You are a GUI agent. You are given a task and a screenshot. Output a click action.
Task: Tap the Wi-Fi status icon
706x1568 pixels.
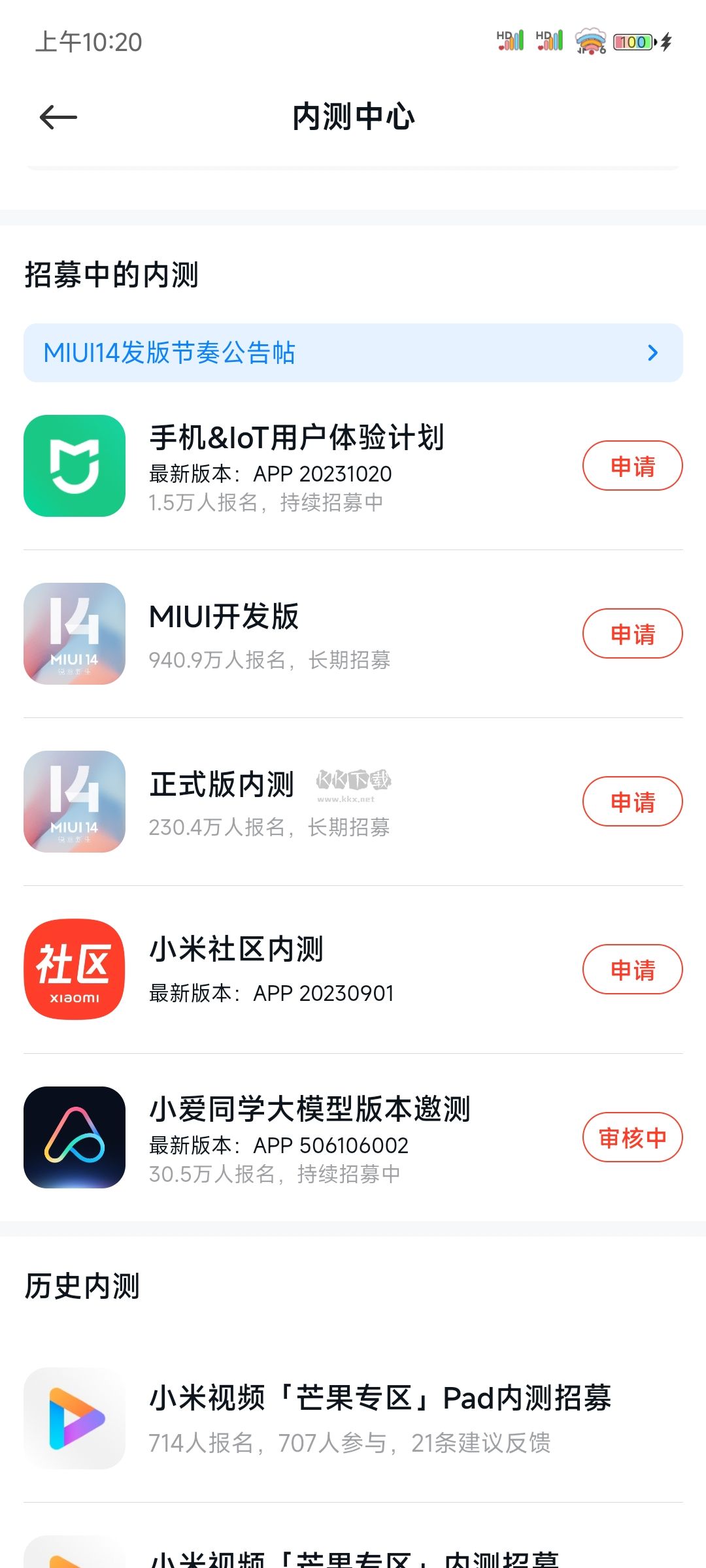coord(590,42)
